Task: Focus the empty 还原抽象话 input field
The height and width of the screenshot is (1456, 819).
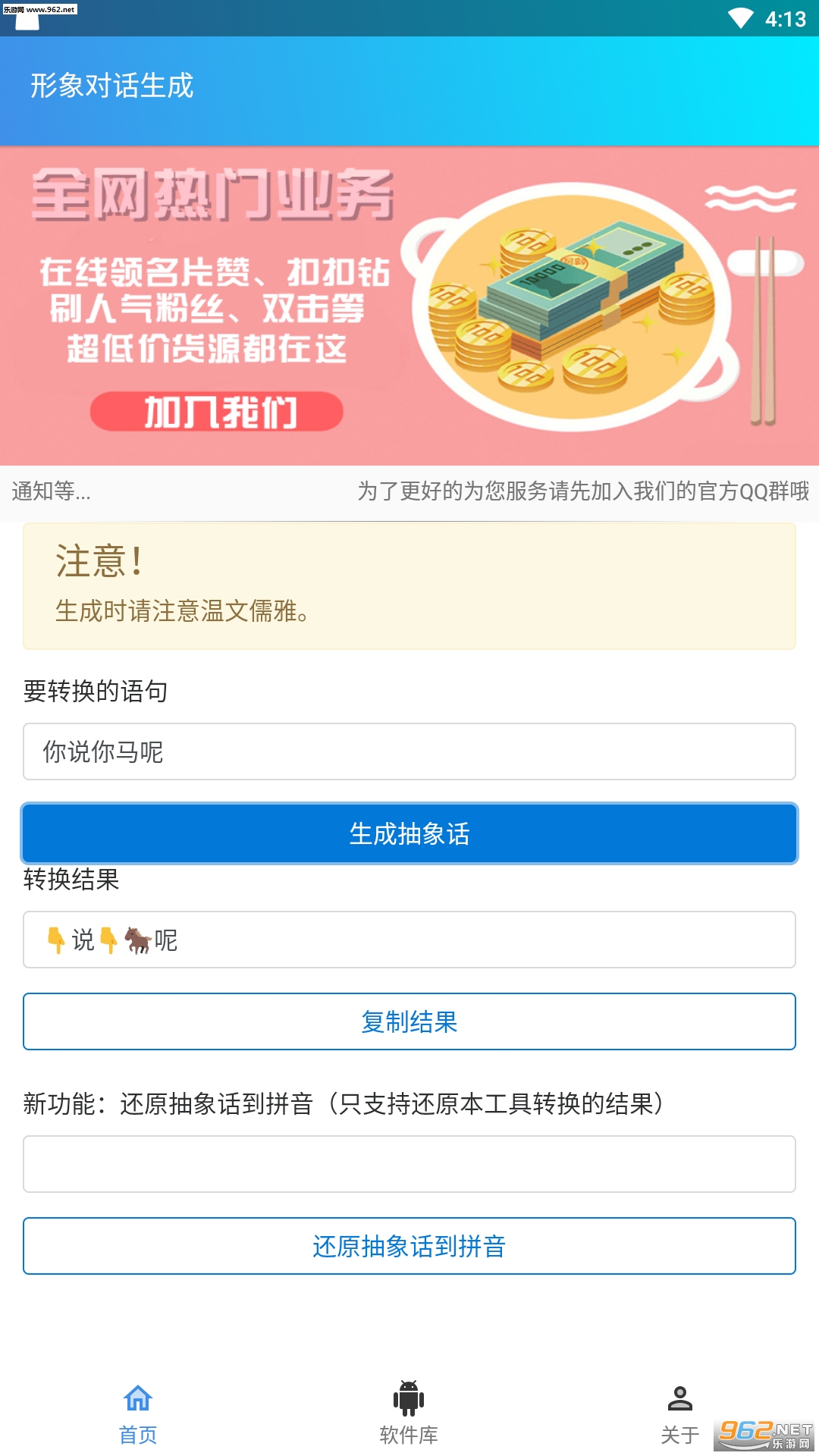Action: (409, 1164)
